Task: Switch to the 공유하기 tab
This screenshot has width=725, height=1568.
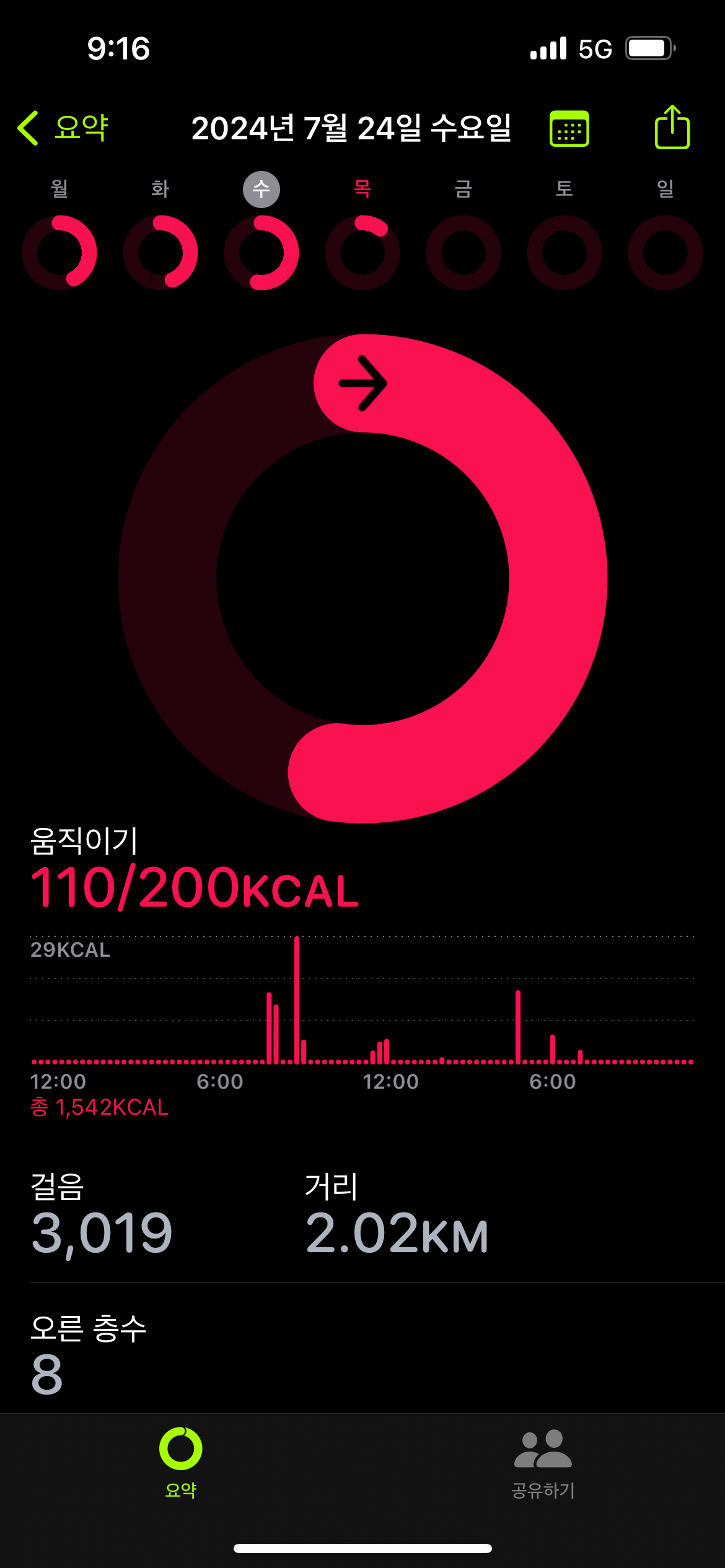Action: [x=543, y=1463]
